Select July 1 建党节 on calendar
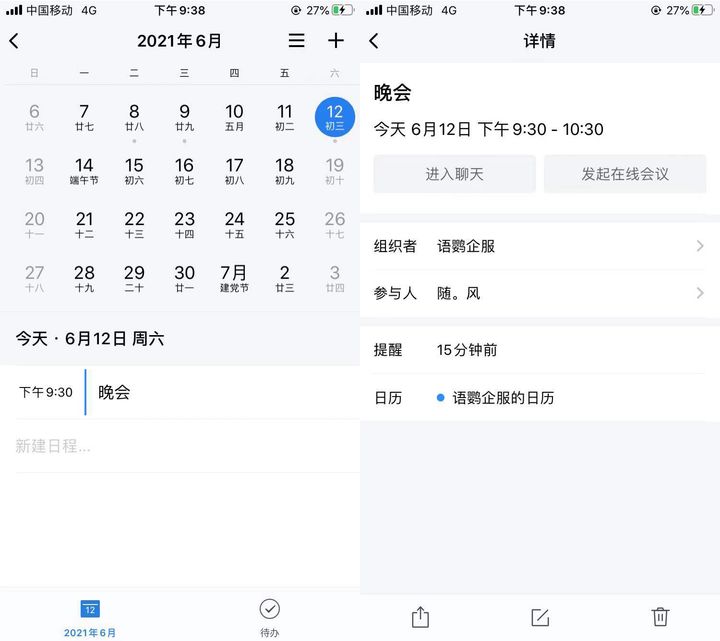The width and height of the screenshot is (720, 641). [234, 278]
